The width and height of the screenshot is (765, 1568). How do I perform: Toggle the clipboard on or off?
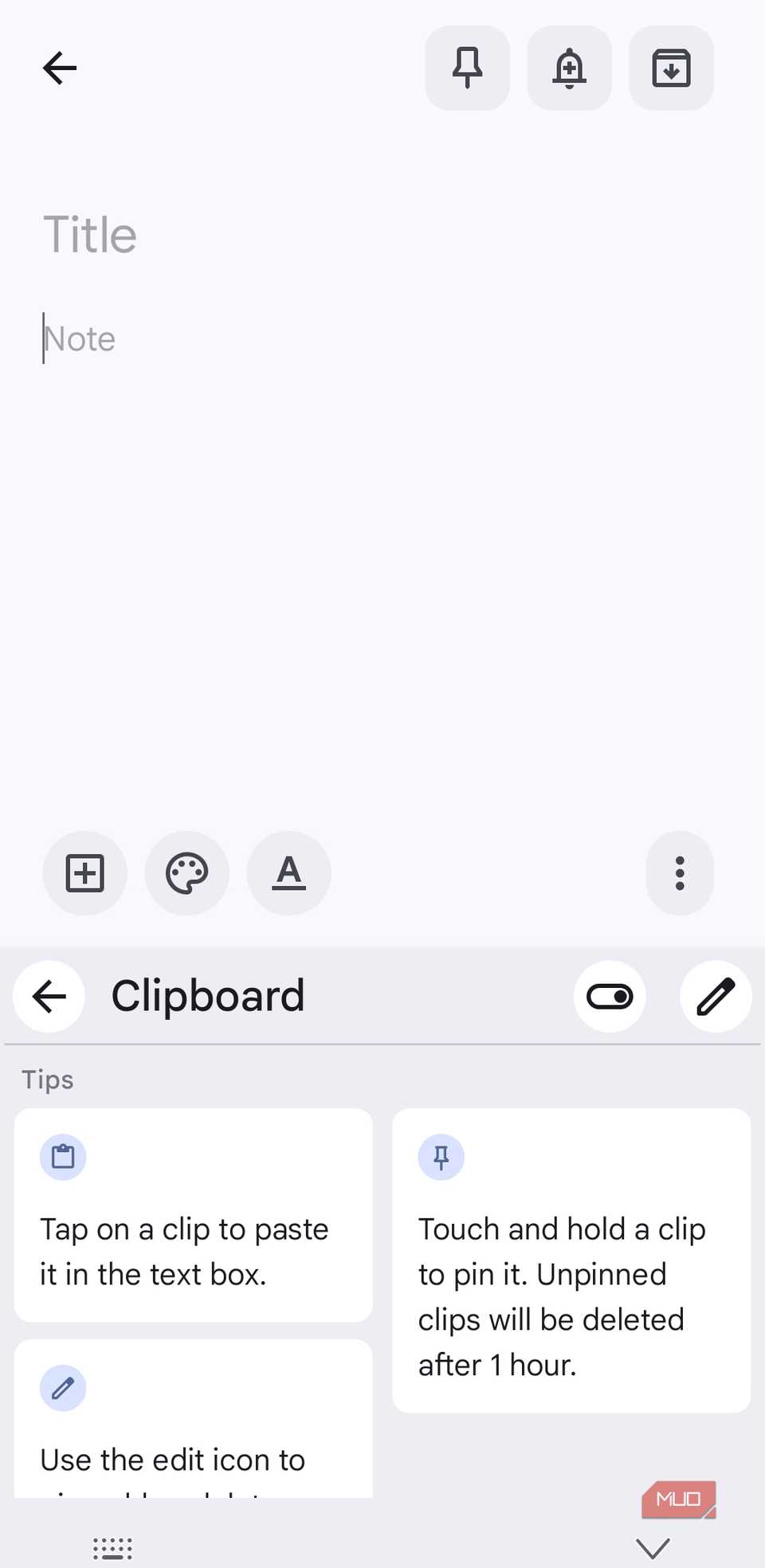[x=610, y=996]
